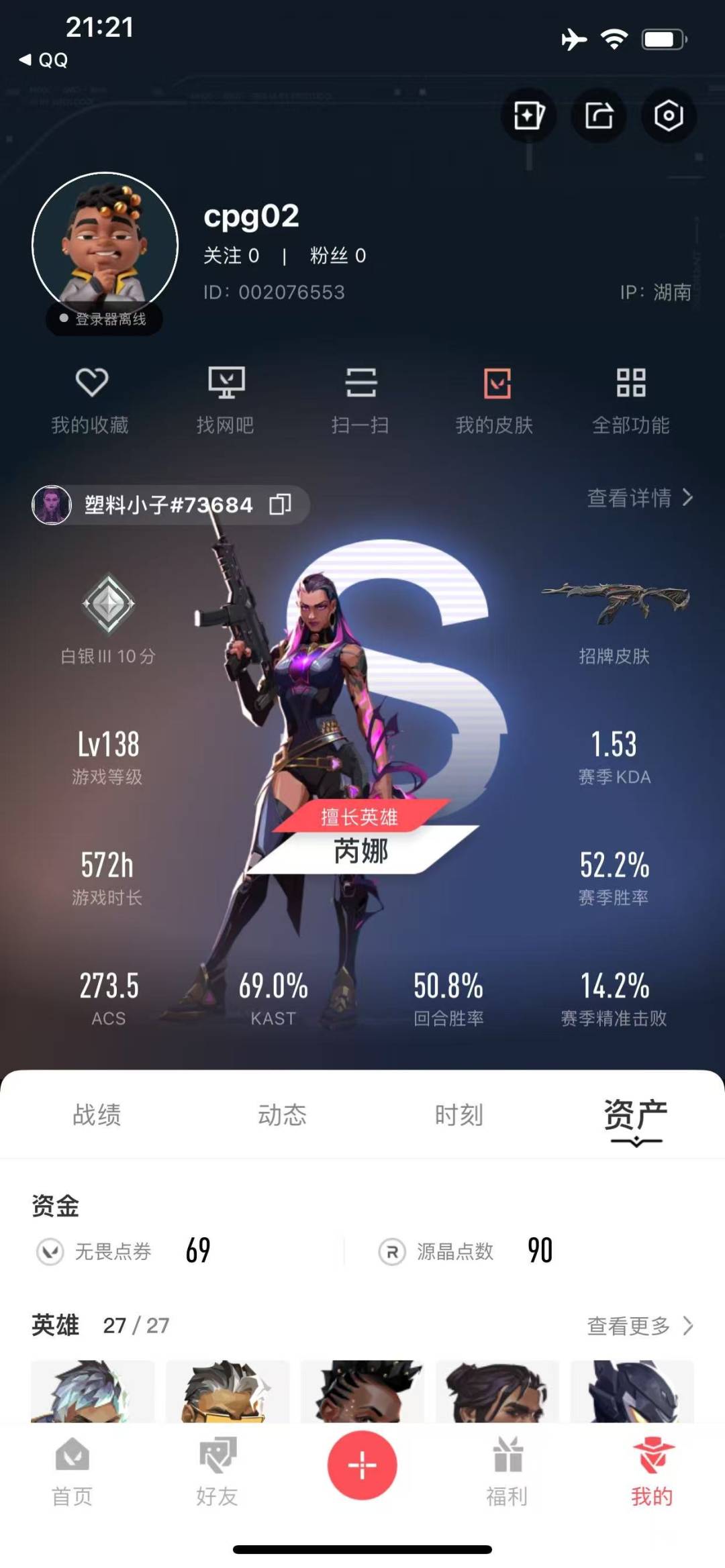The width and height of the screenshot is (725, 1568).
Task: Launch 扫一扫 scanner
Action: (360, 401)
